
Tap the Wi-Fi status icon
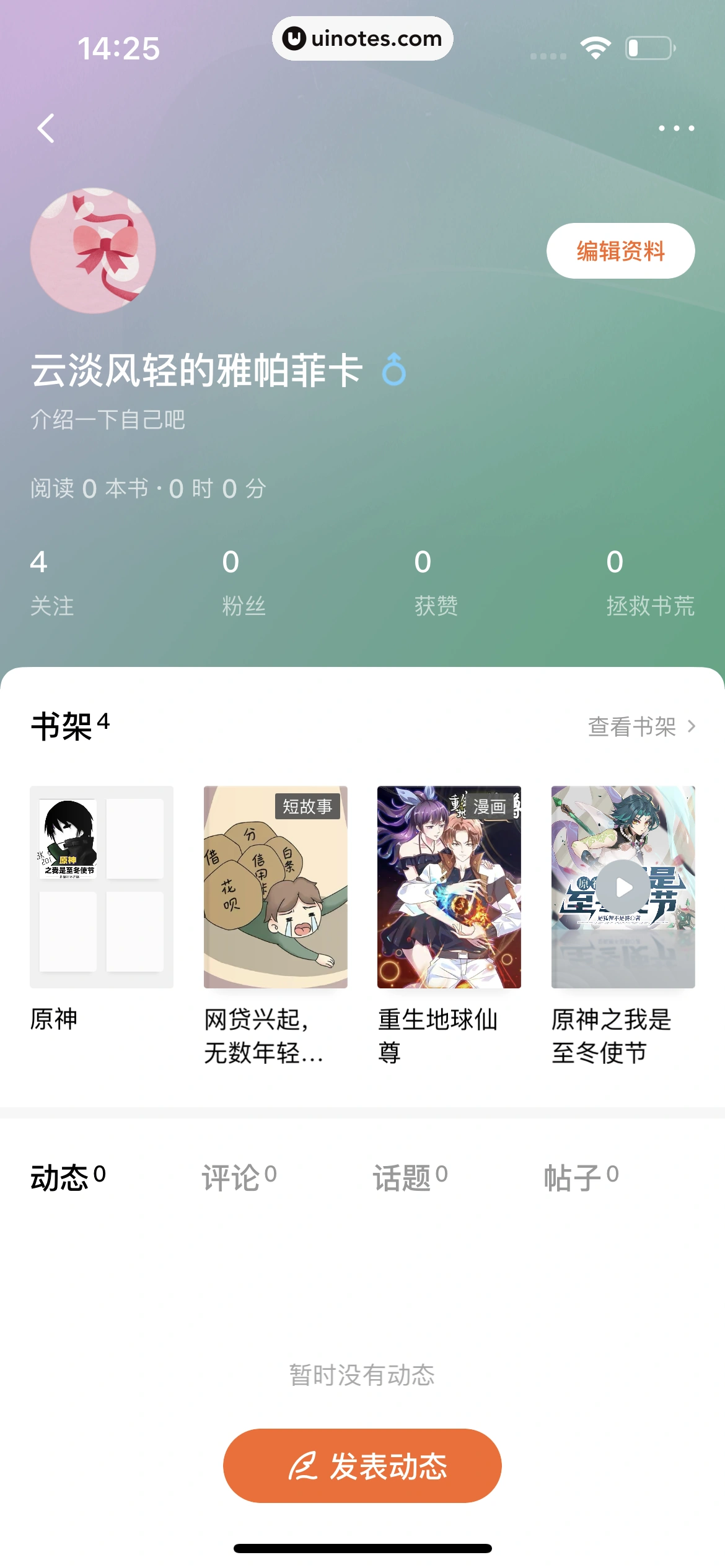[x=594, y=46]
